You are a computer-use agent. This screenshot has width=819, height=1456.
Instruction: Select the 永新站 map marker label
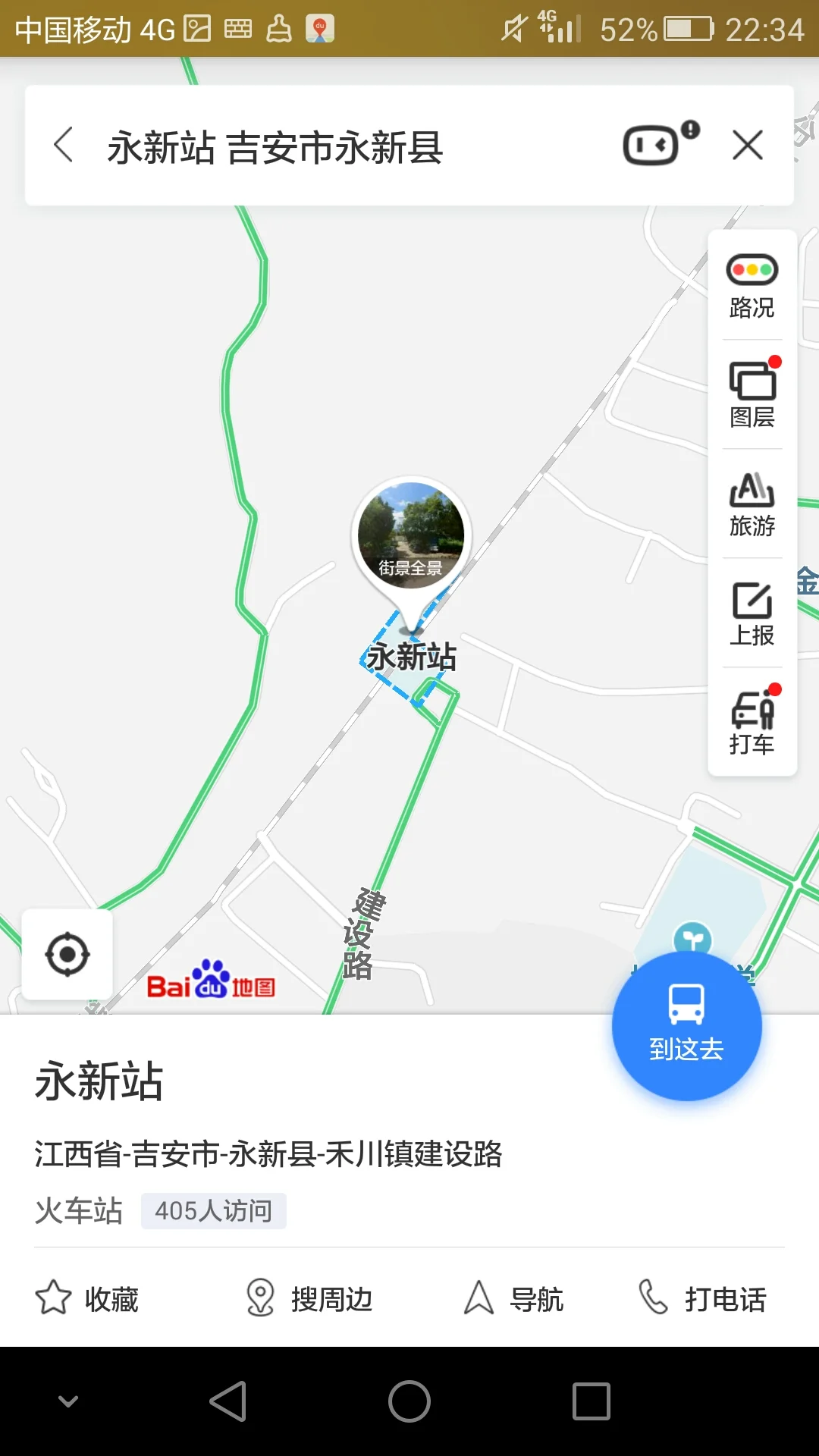413,658
